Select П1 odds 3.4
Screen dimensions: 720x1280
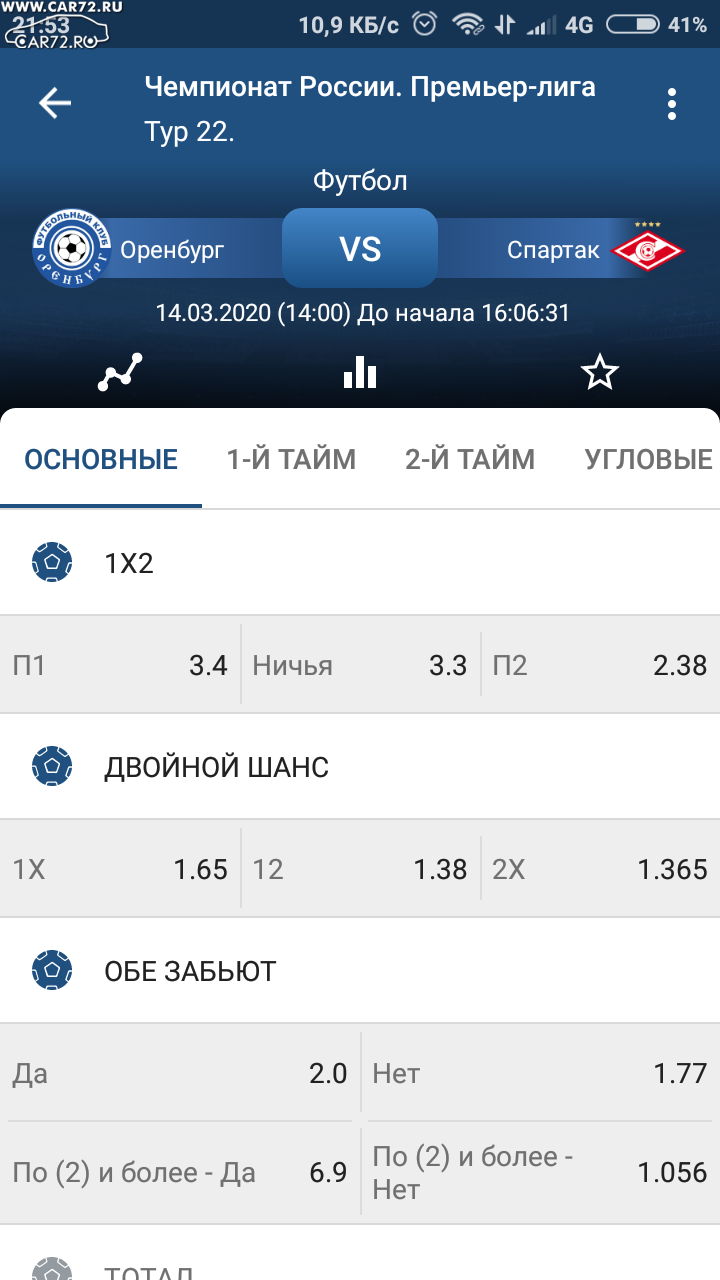120,665
